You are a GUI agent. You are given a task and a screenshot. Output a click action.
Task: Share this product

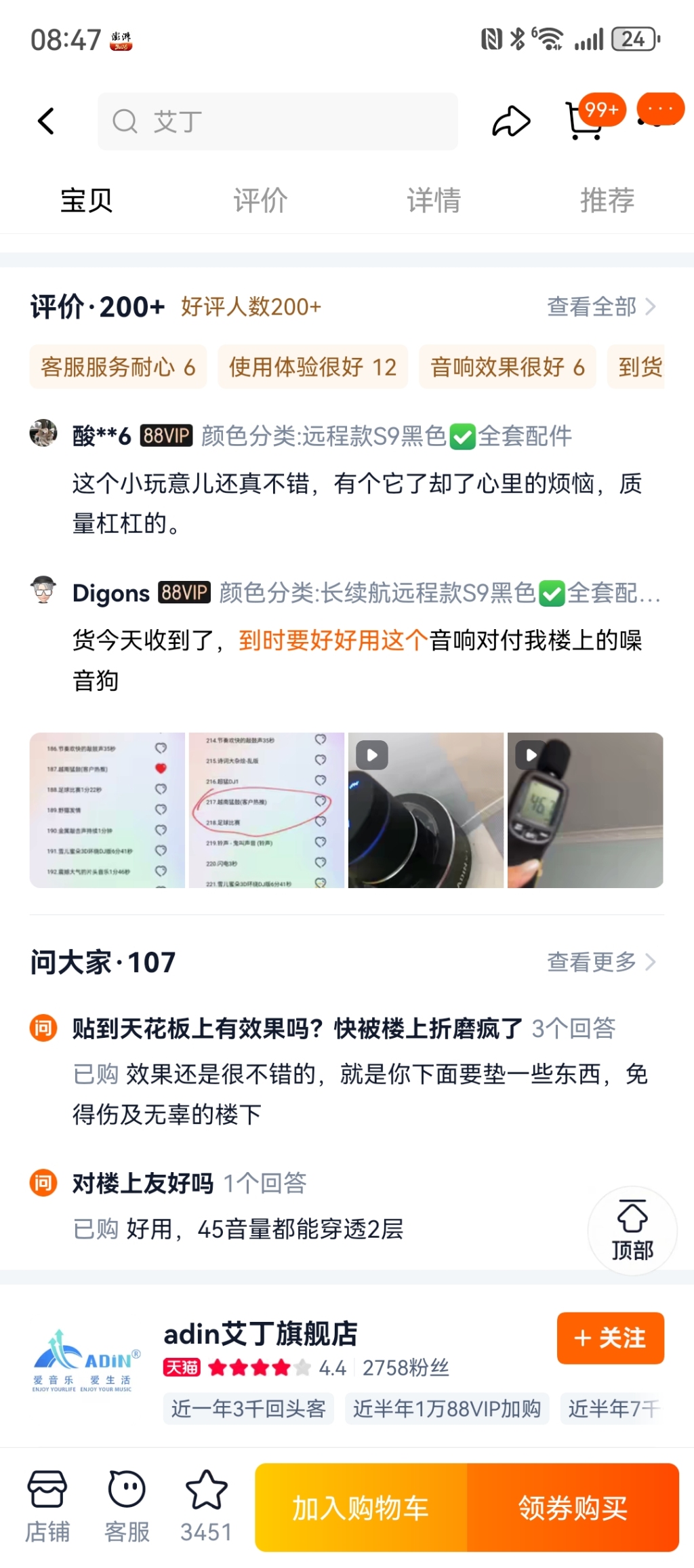[511, 122]
